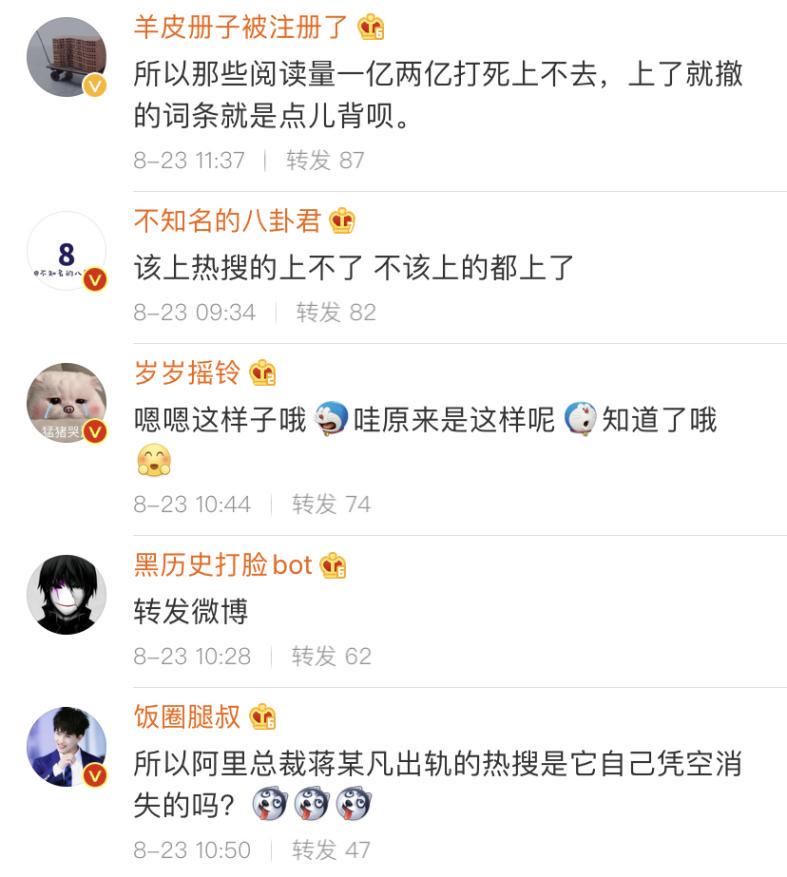This screenshot has width=787, height=877.
Task: Open 岁岁摇铃's avatar
Action: coord(66,403)
